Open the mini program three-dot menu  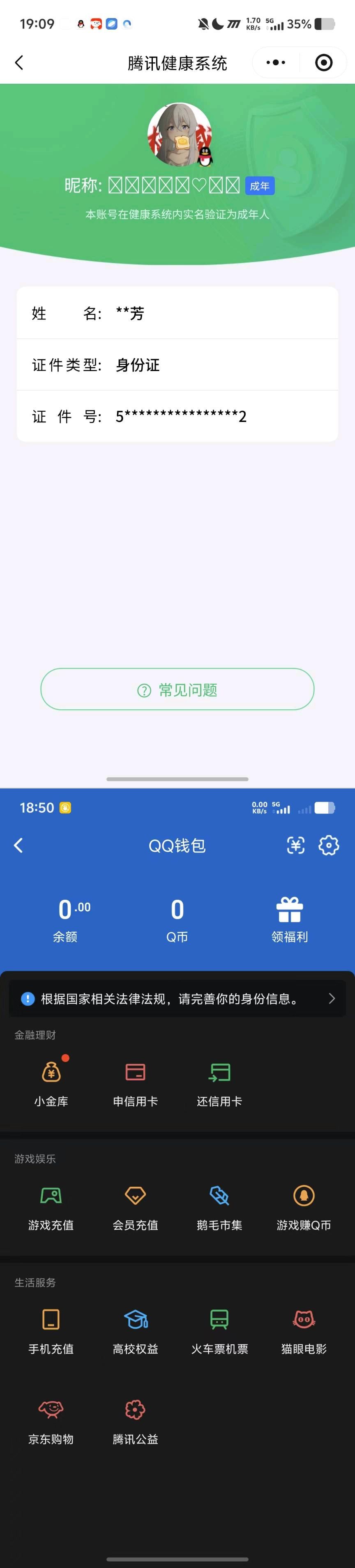pos(276,63)
